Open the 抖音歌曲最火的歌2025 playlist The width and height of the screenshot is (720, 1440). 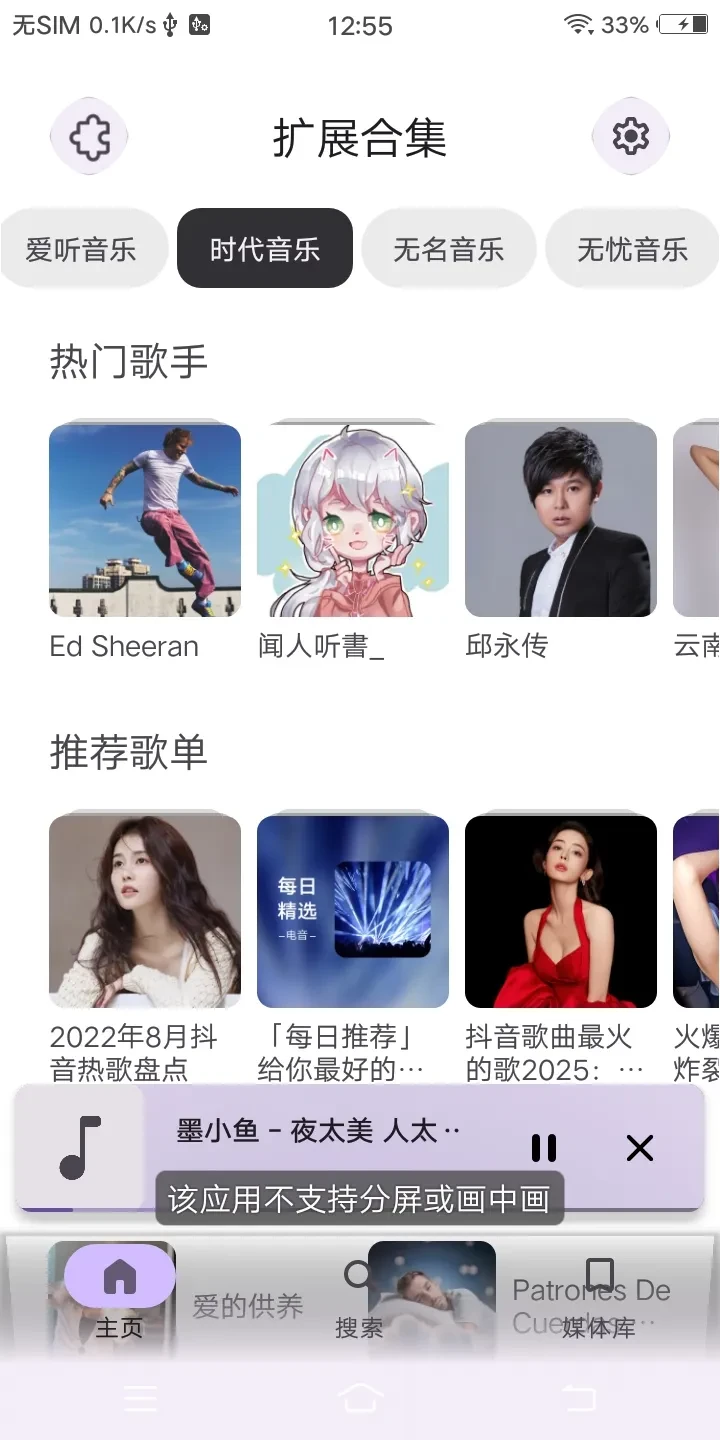561,911
